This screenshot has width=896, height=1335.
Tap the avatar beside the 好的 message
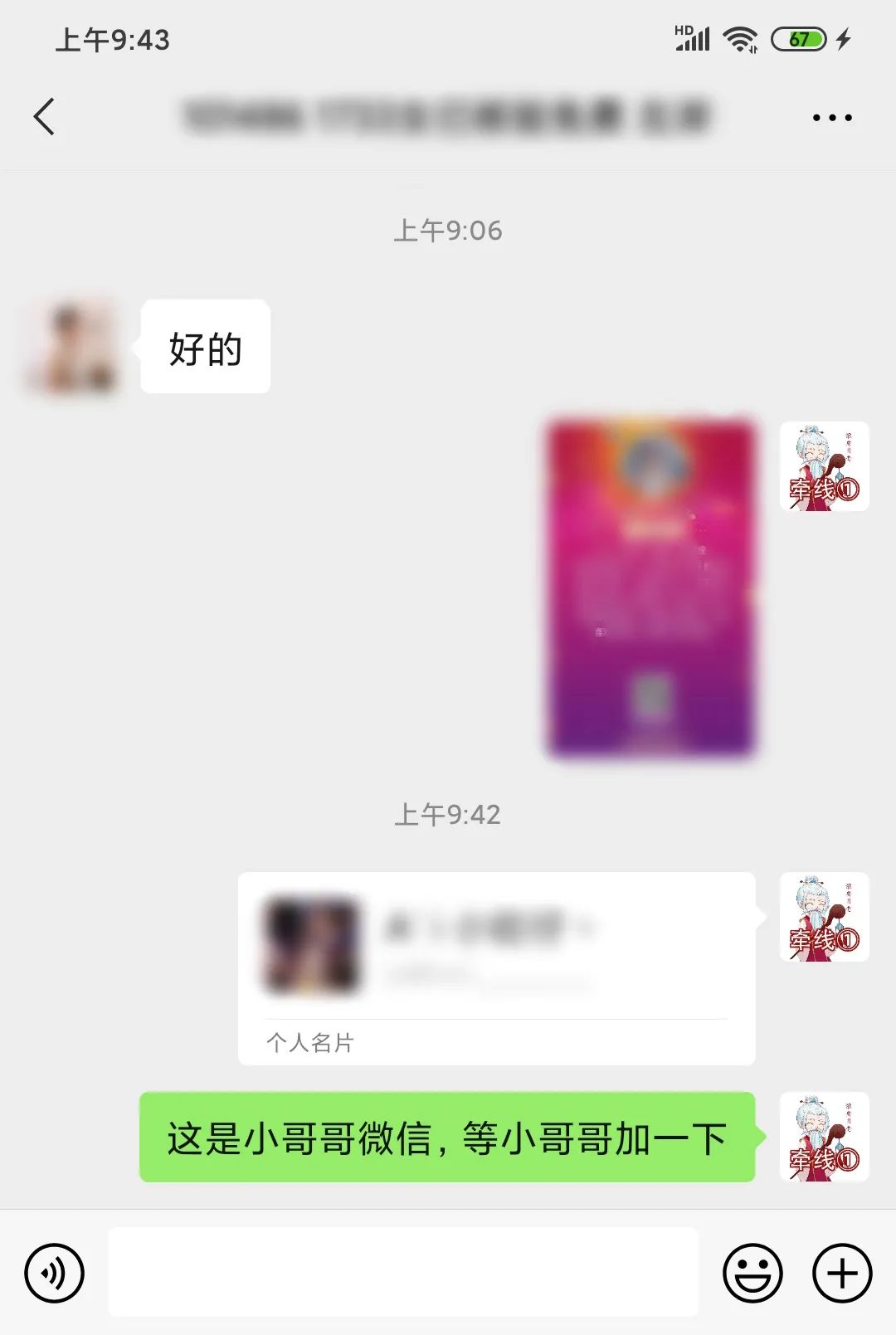[x=71, y=346]
